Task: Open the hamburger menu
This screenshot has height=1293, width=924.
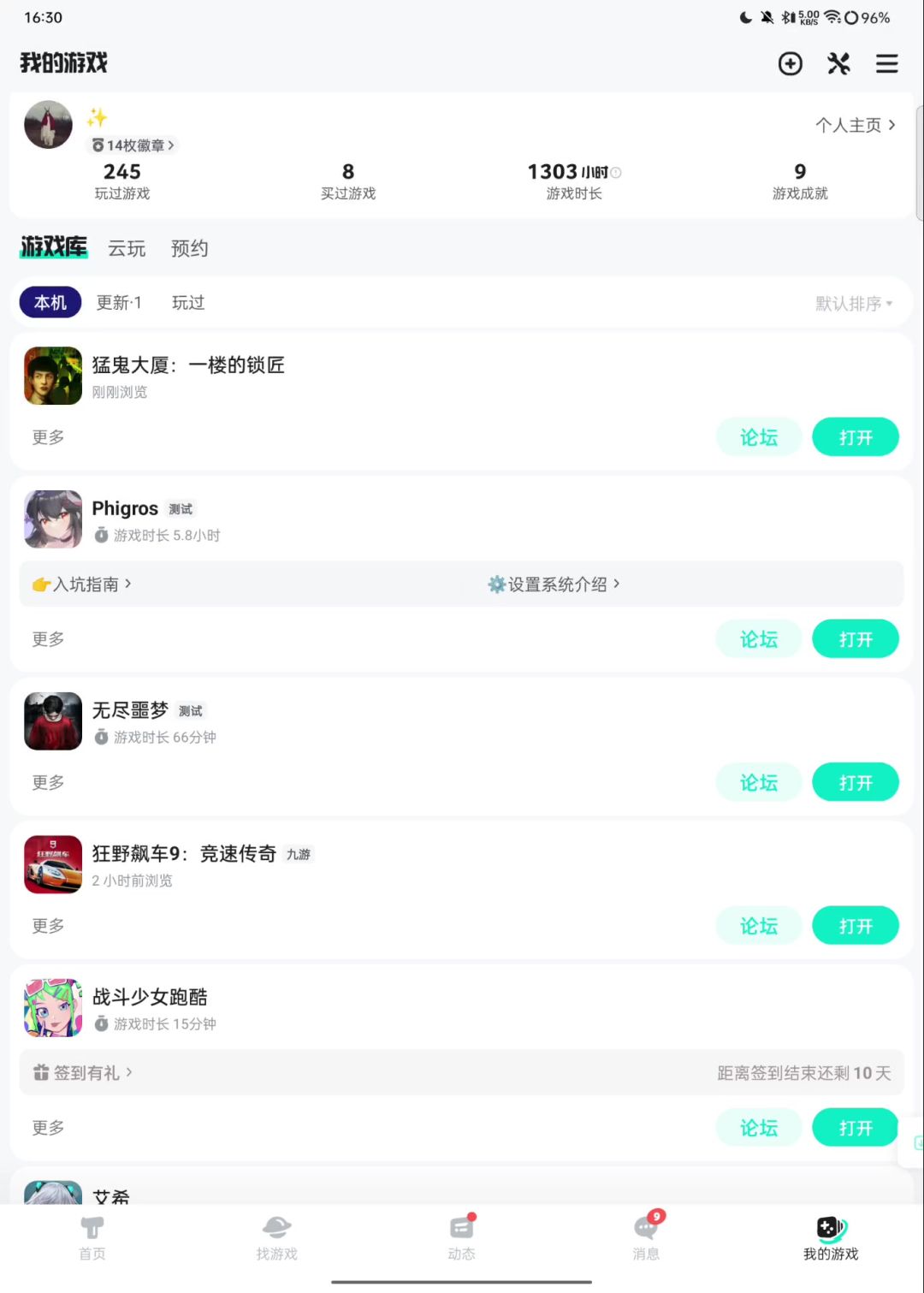Action: pos(886,63)
